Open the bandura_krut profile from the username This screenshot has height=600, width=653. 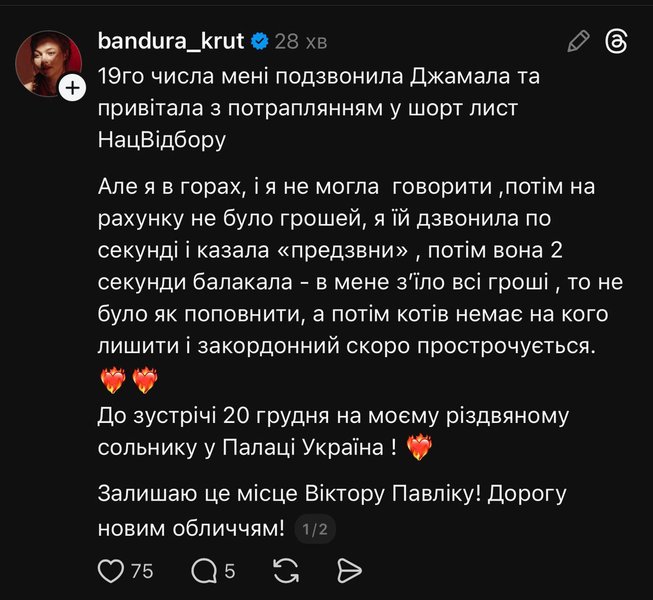pyautogui.click(x=172, y=41)
